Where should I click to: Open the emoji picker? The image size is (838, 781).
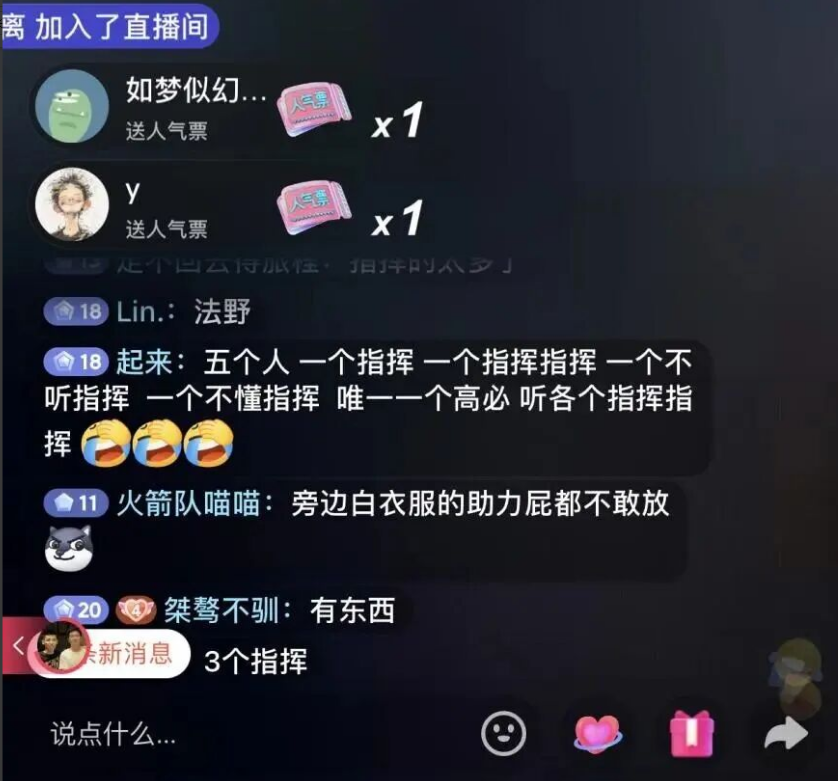click(x=504, y=734)
